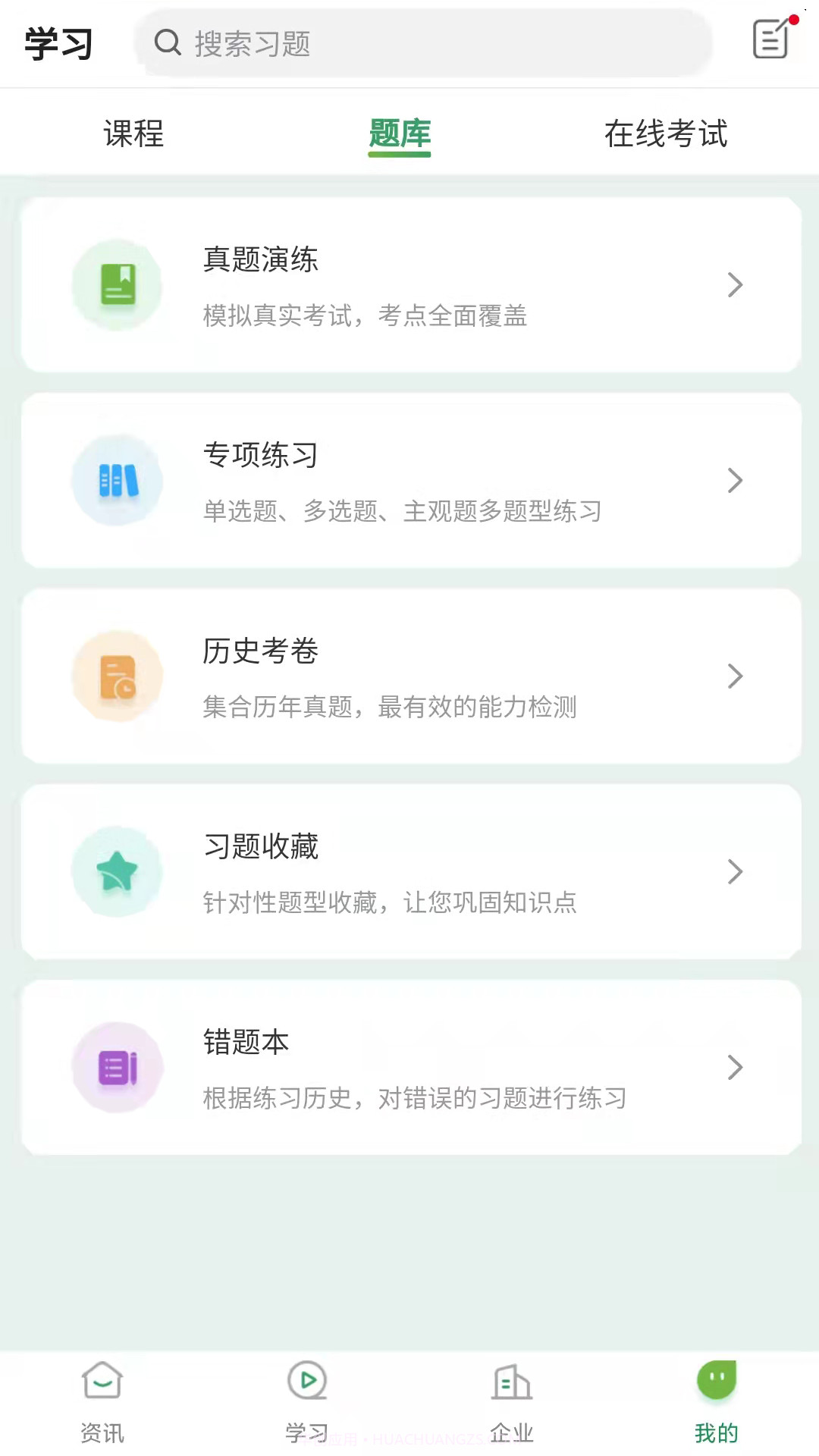Select the 历史考卷 orange document icon
The image size is (819, 1456).
coord(117,676)
